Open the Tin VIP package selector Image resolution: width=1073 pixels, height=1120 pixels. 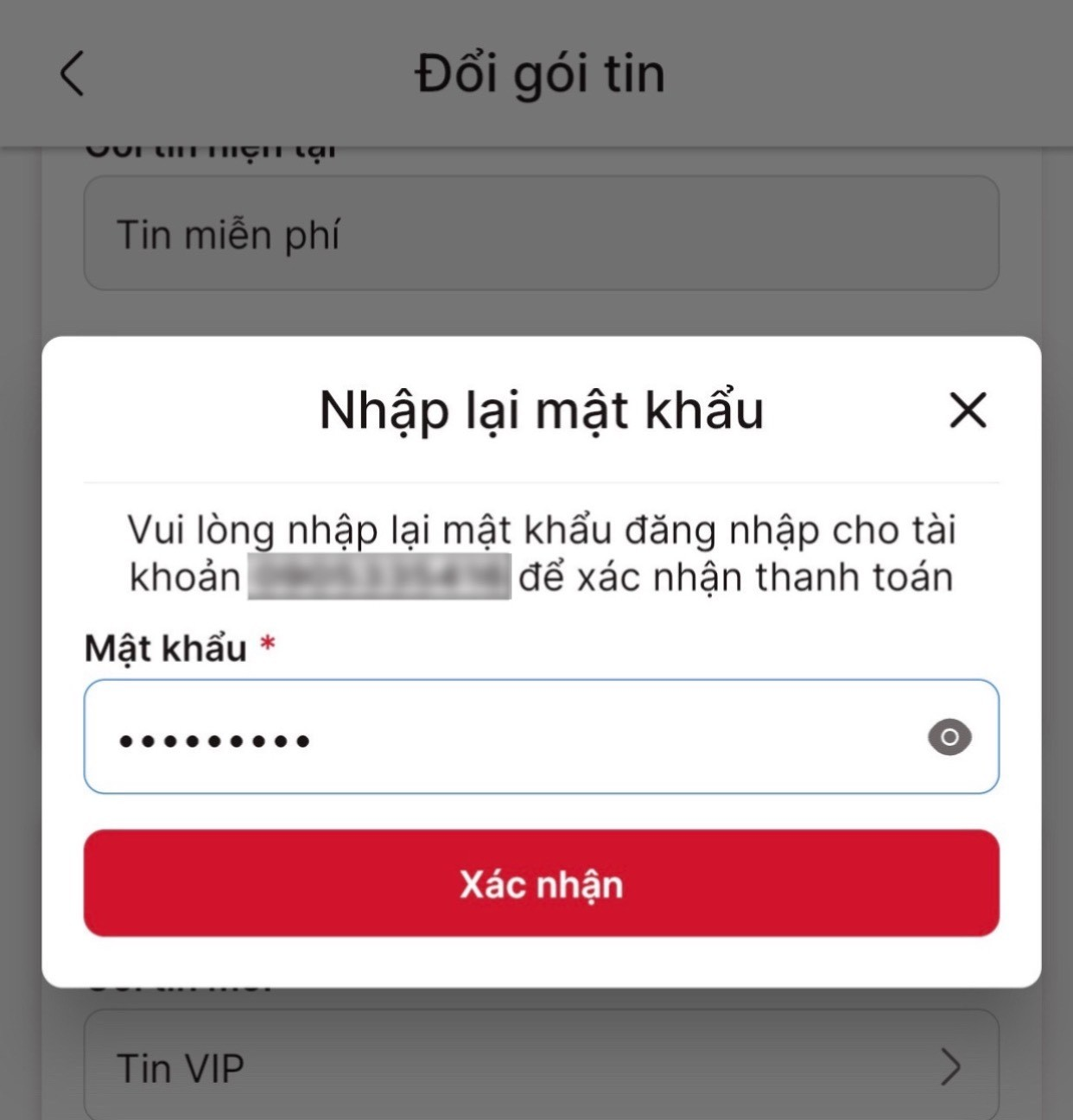point(541,1067)
